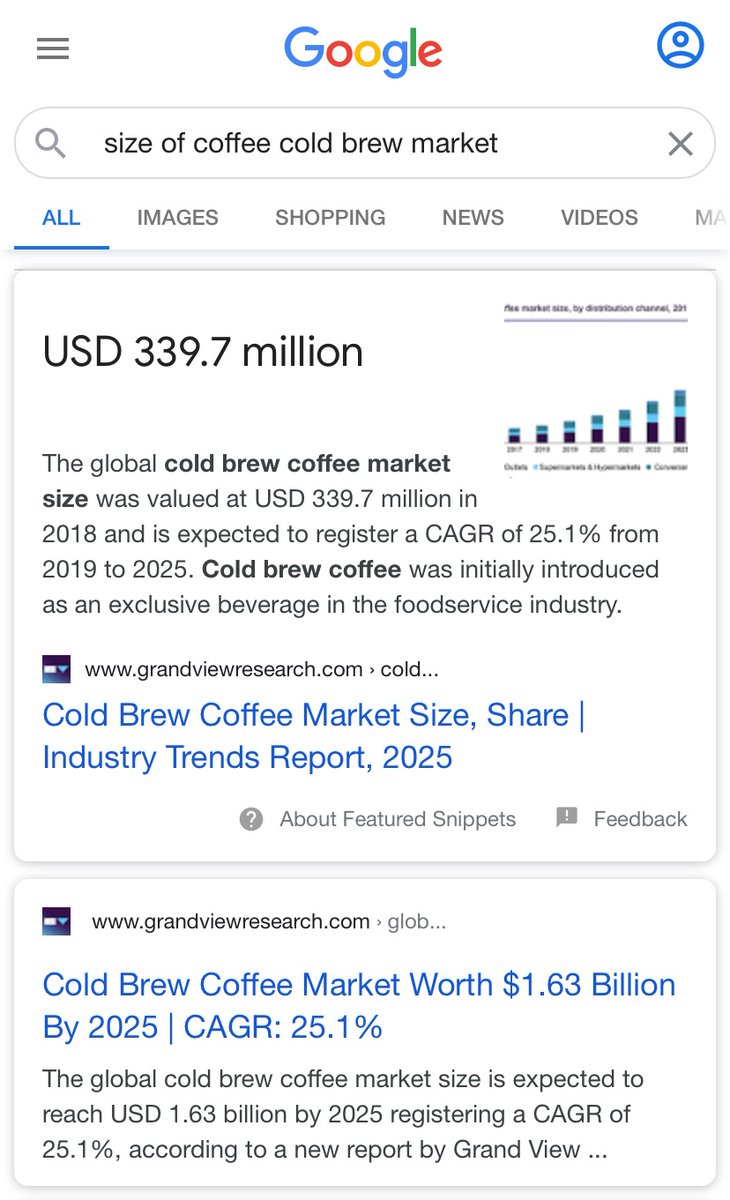Switch to the News tab
Image resolution: width=730 pixels, height=1200 pixels.
472,217
